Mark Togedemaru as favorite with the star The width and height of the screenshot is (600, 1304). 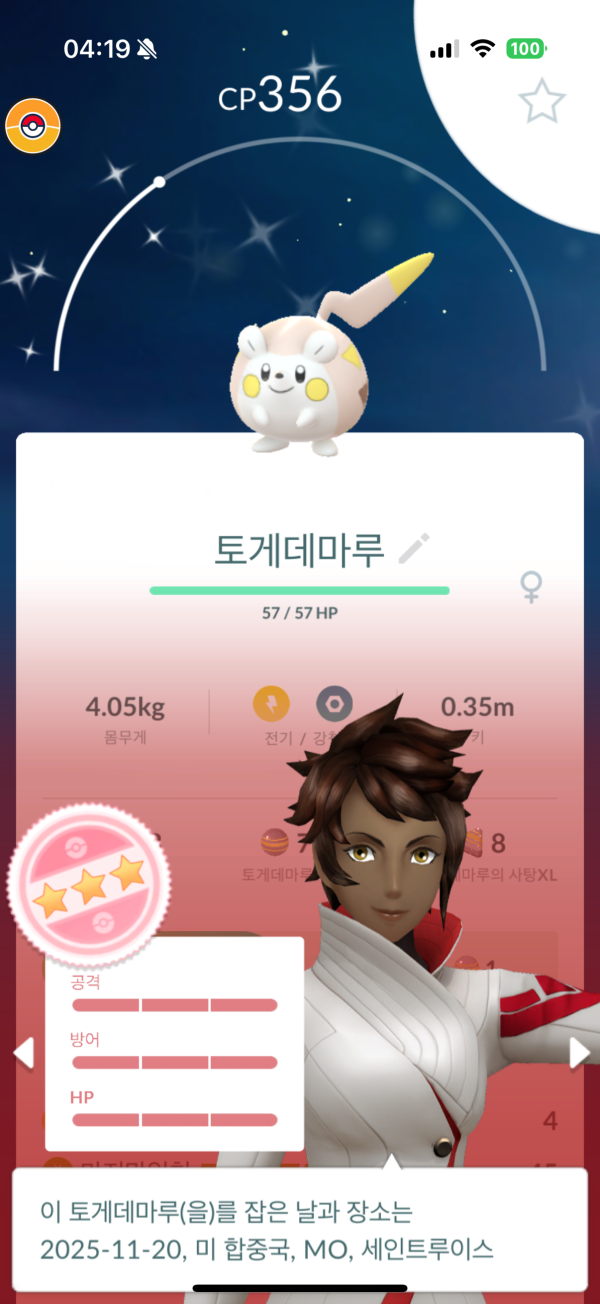tap(542, 100)
